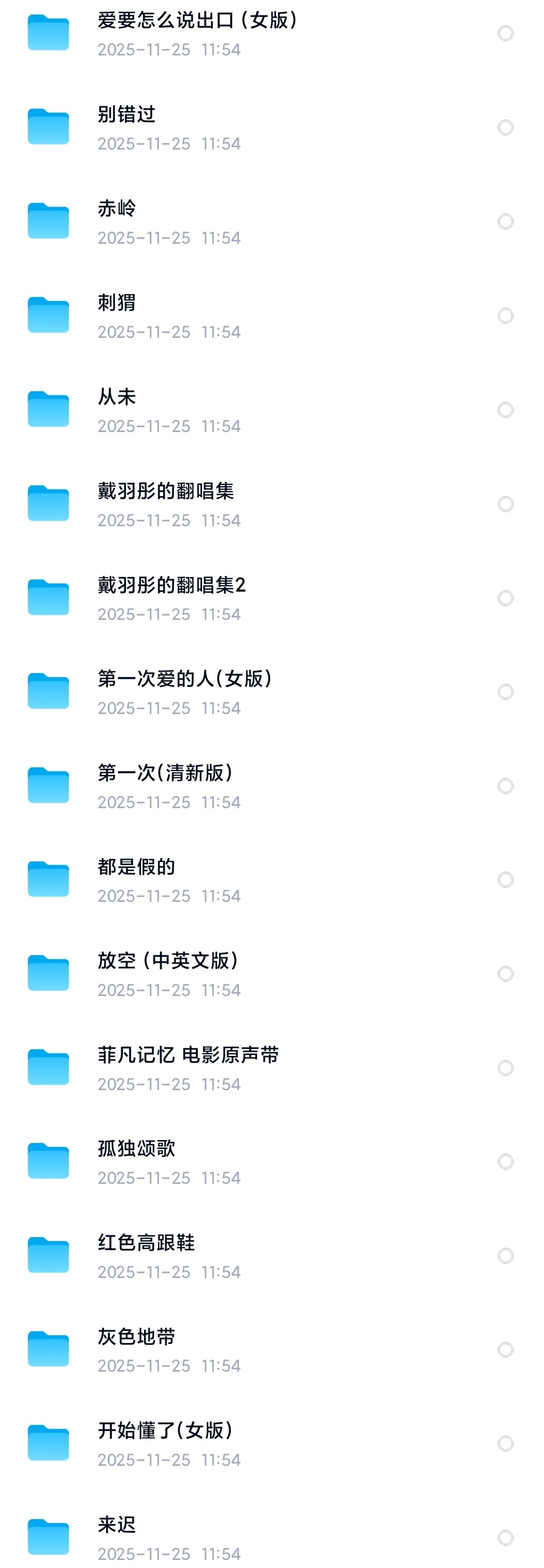The width and height of the screenshot is (544, 1568).
Task: Tick the selection circle beside 从未
Action: [505, 410]
